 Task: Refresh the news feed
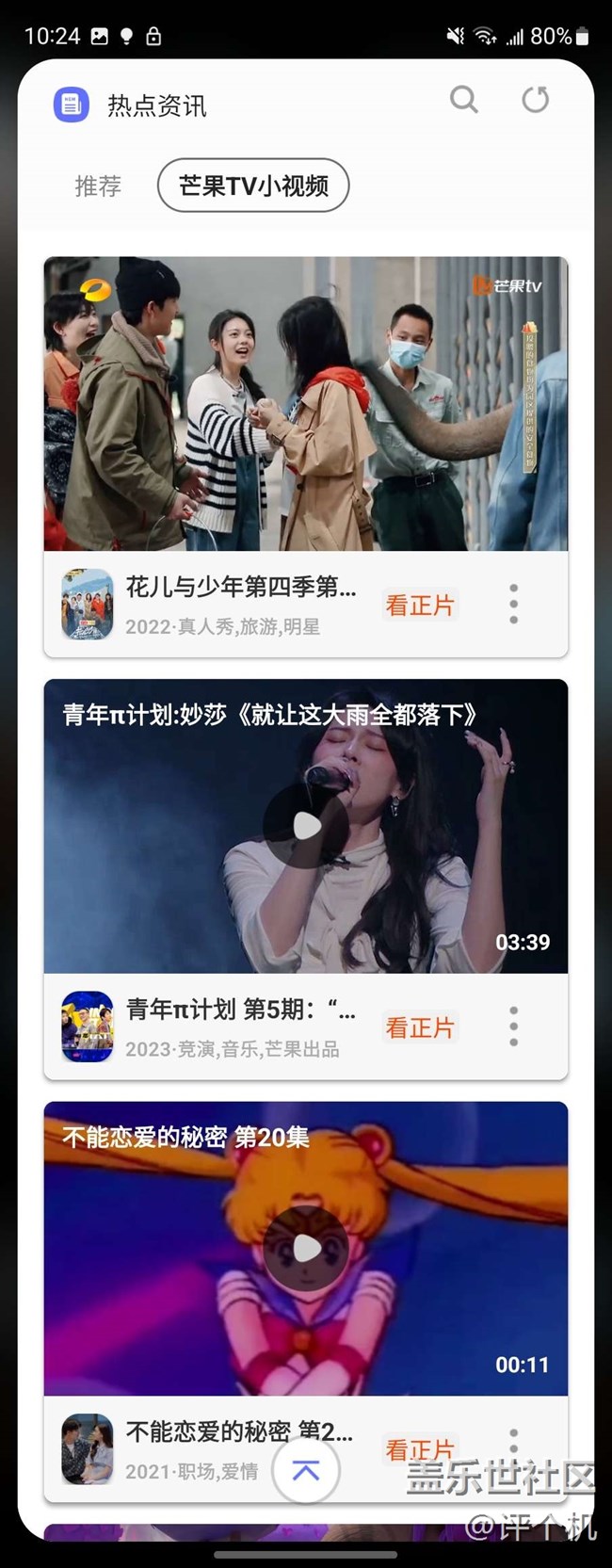[x=536, y=100]
